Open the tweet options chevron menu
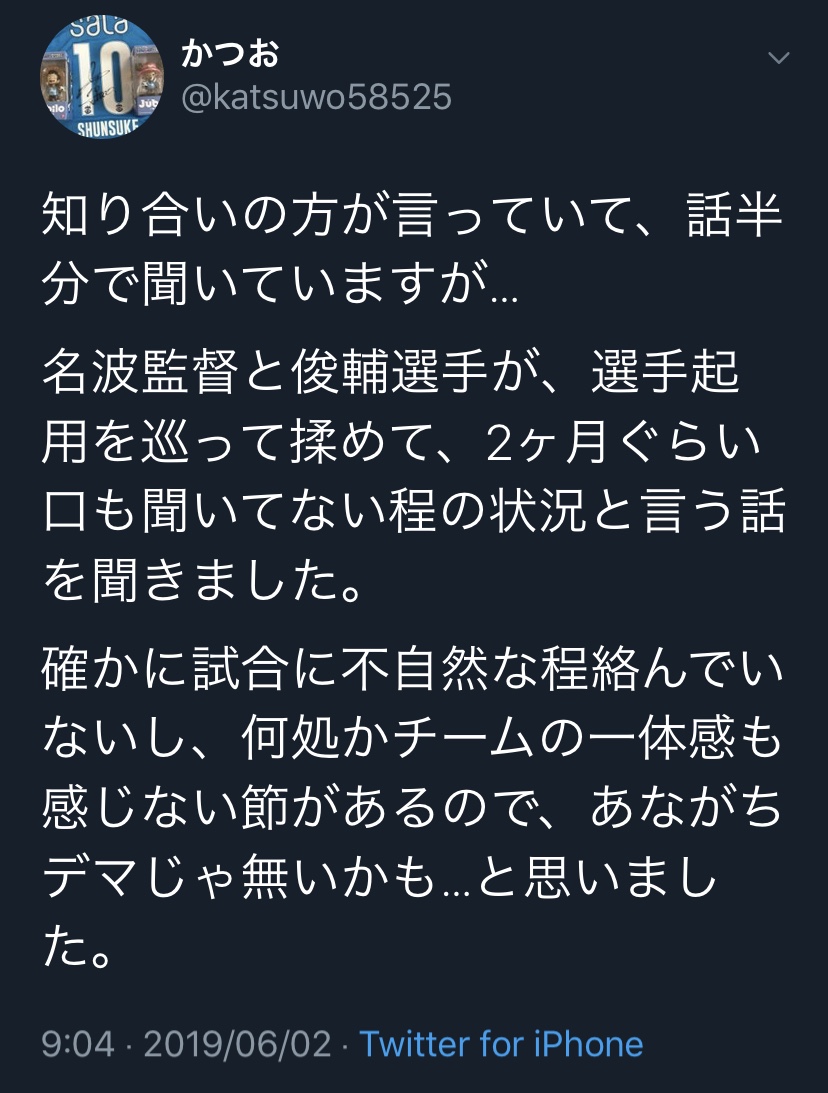Image resolution: width=828 pixels, height=1093 pixels. coord(777,58)
